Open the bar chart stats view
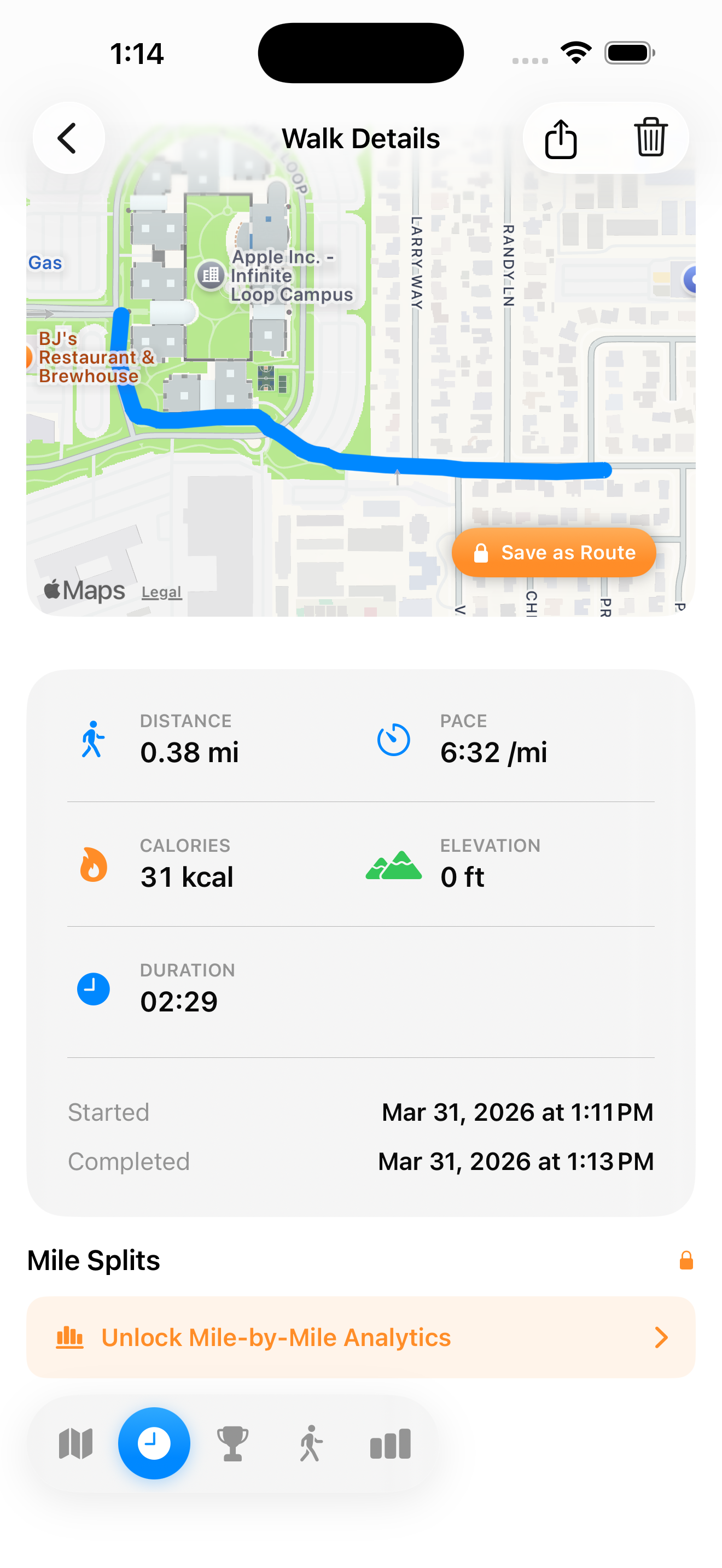The width and height of the screenshot is (722, 1568). [390, 1443]
